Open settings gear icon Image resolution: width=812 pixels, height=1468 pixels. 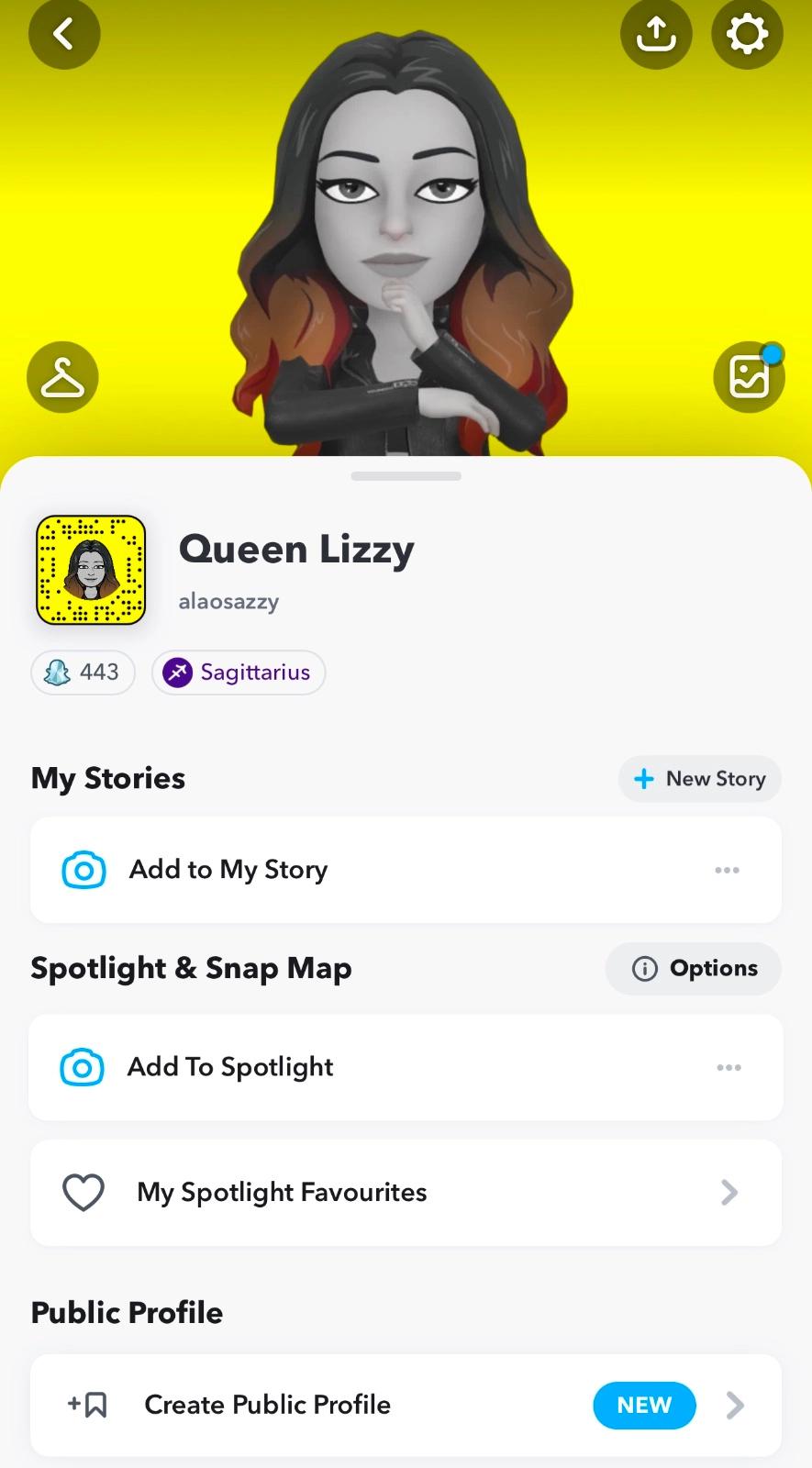(747, 35)
